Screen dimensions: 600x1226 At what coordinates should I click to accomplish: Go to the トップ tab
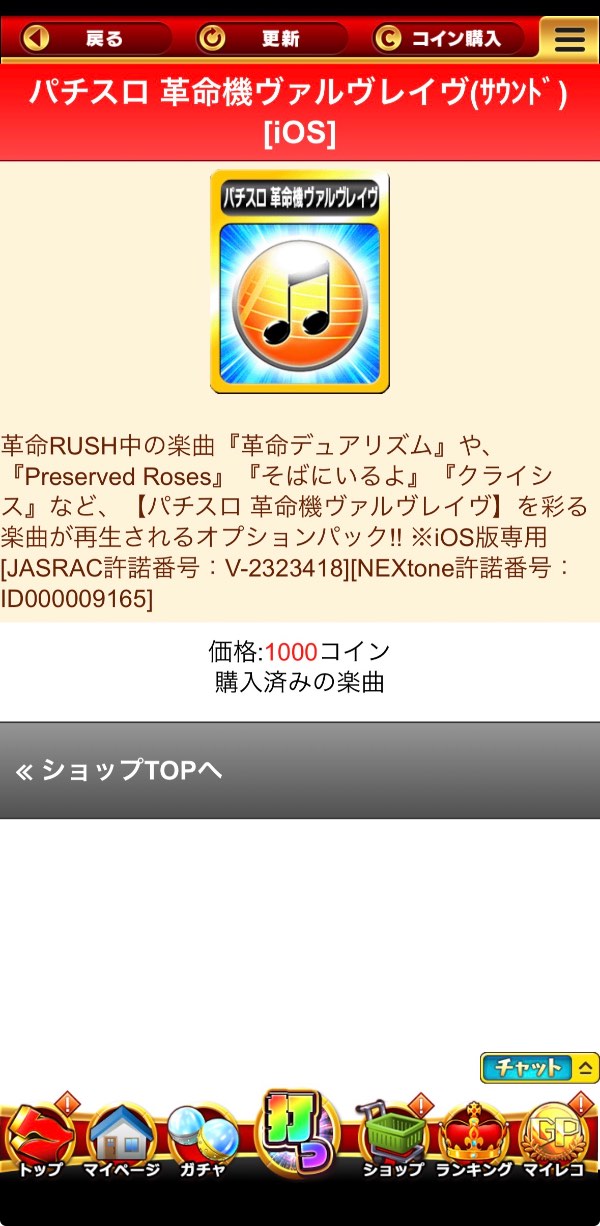[38, 1140]
